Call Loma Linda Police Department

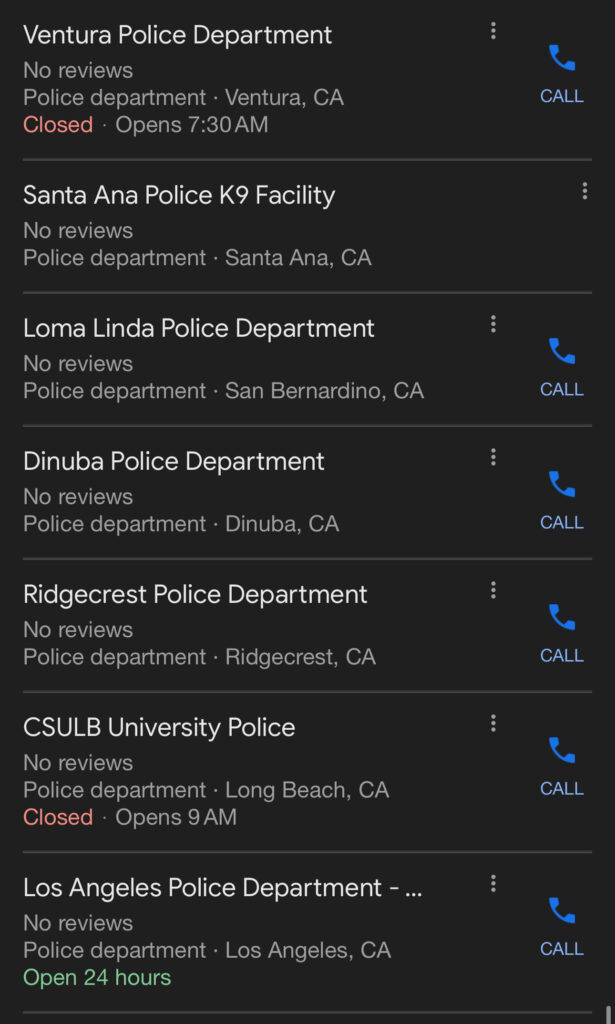pyautogui.click(x=561, y=367)
